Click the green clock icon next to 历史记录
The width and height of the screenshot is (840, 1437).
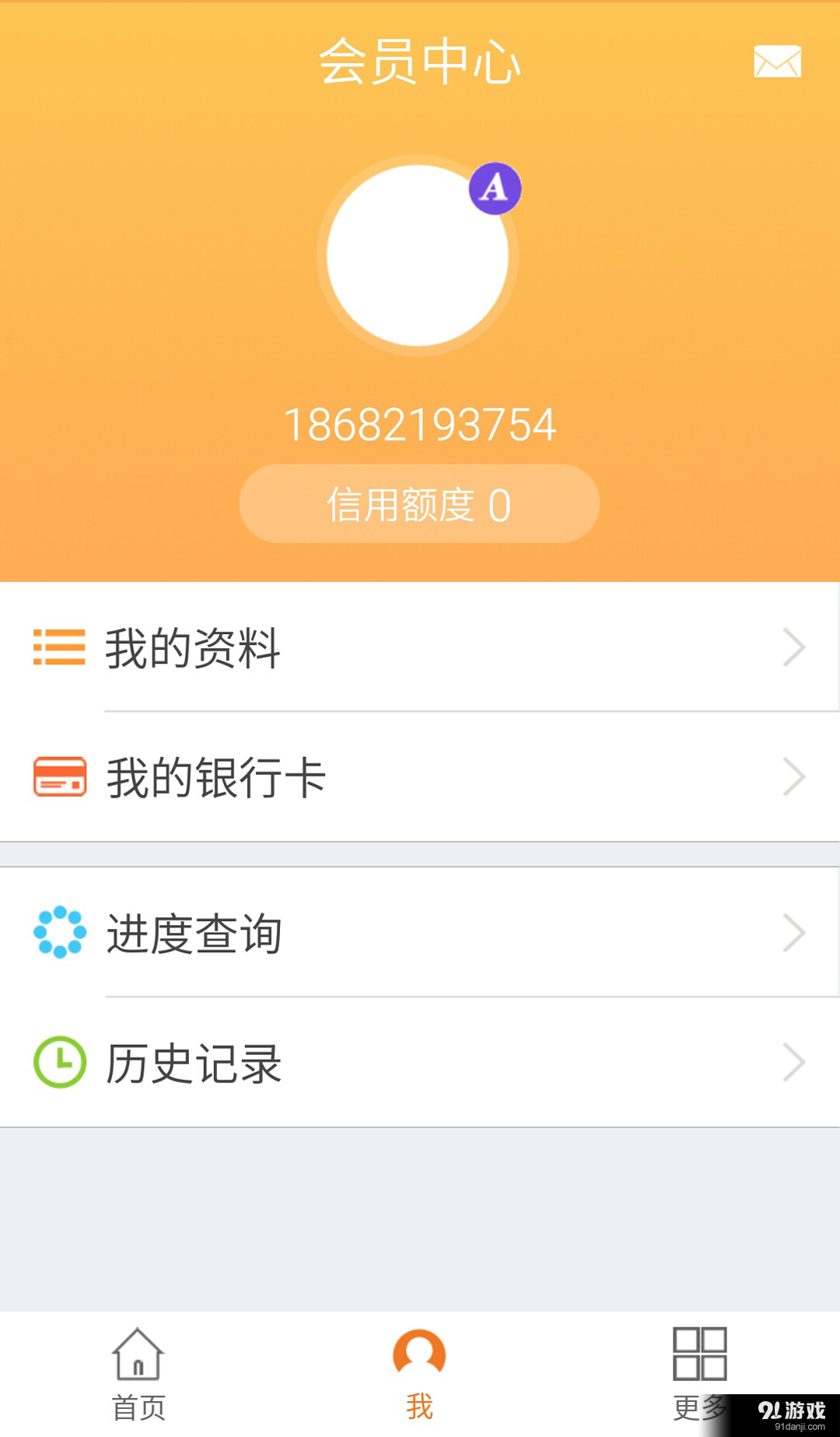click(58, 1062)
